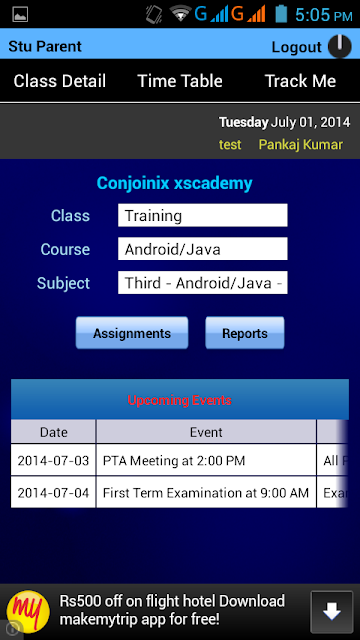
Task: Open the Class Detail tab
Action: point(60,81)
